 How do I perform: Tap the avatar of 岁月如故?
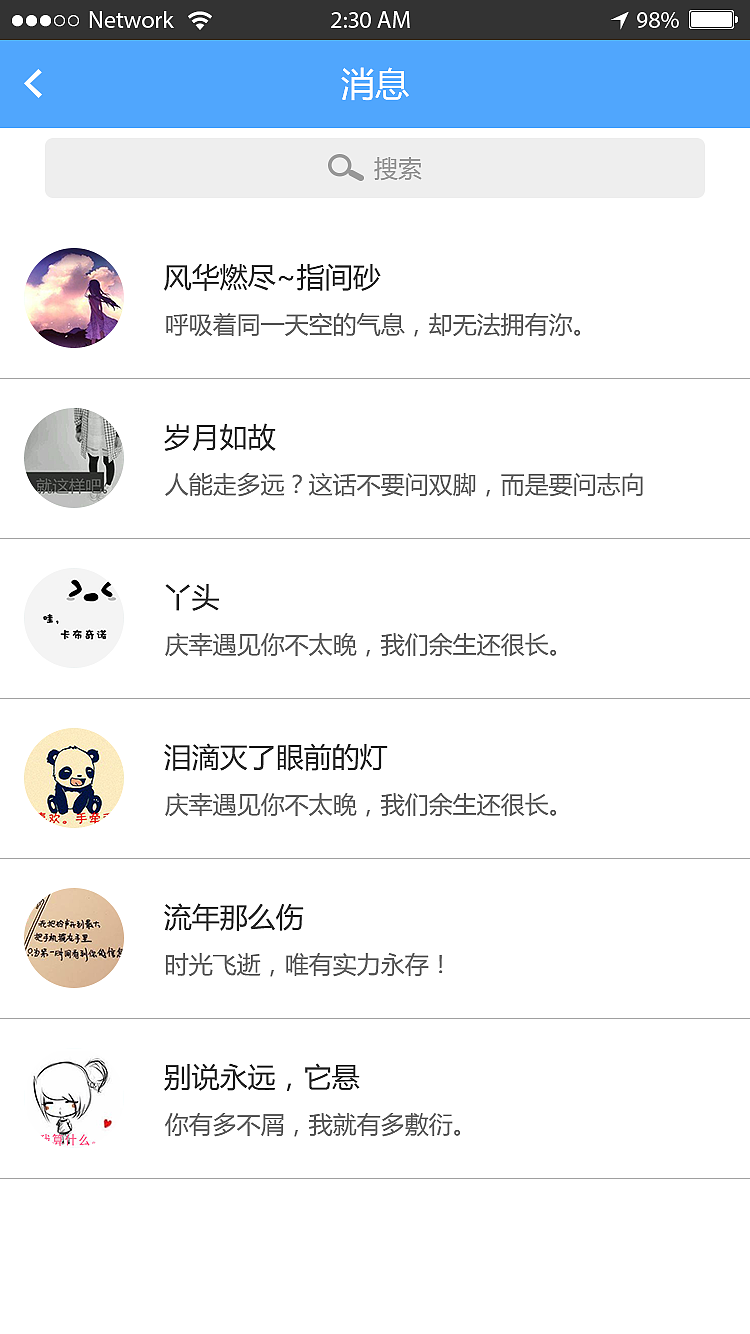point(74,458)
